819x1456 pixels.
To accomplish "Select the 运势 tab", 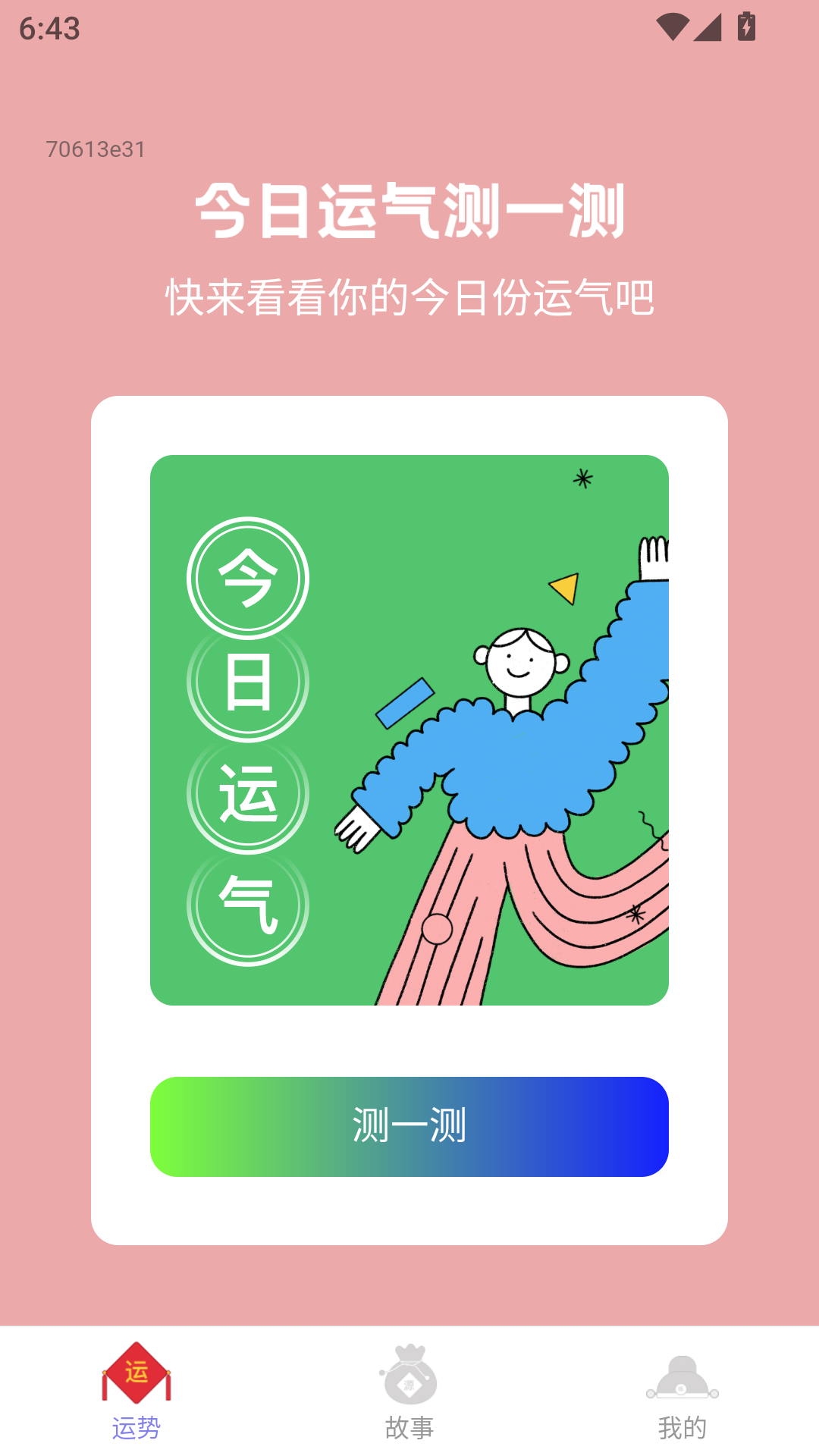I will coord(136,1392).
